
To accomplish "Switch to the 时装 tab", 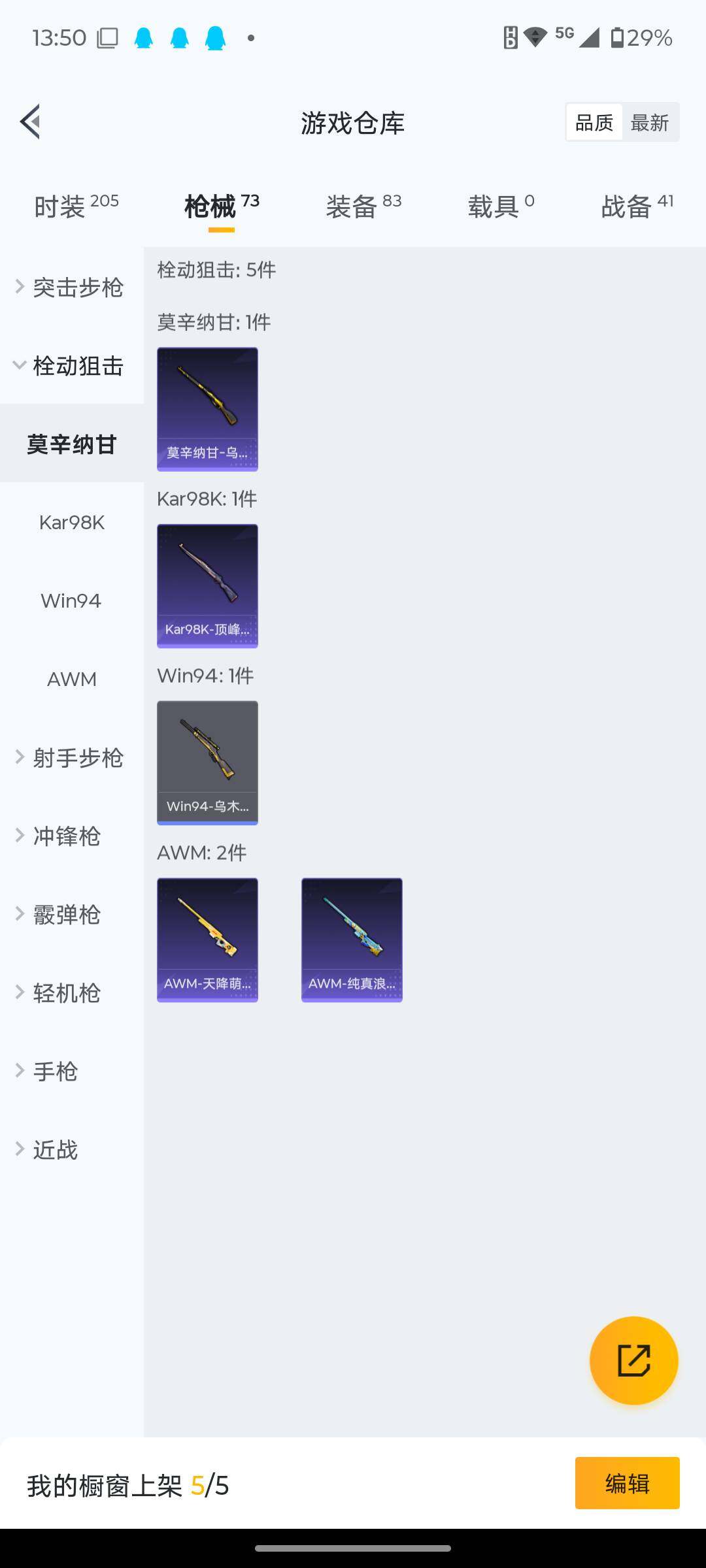I will point(76,206).
